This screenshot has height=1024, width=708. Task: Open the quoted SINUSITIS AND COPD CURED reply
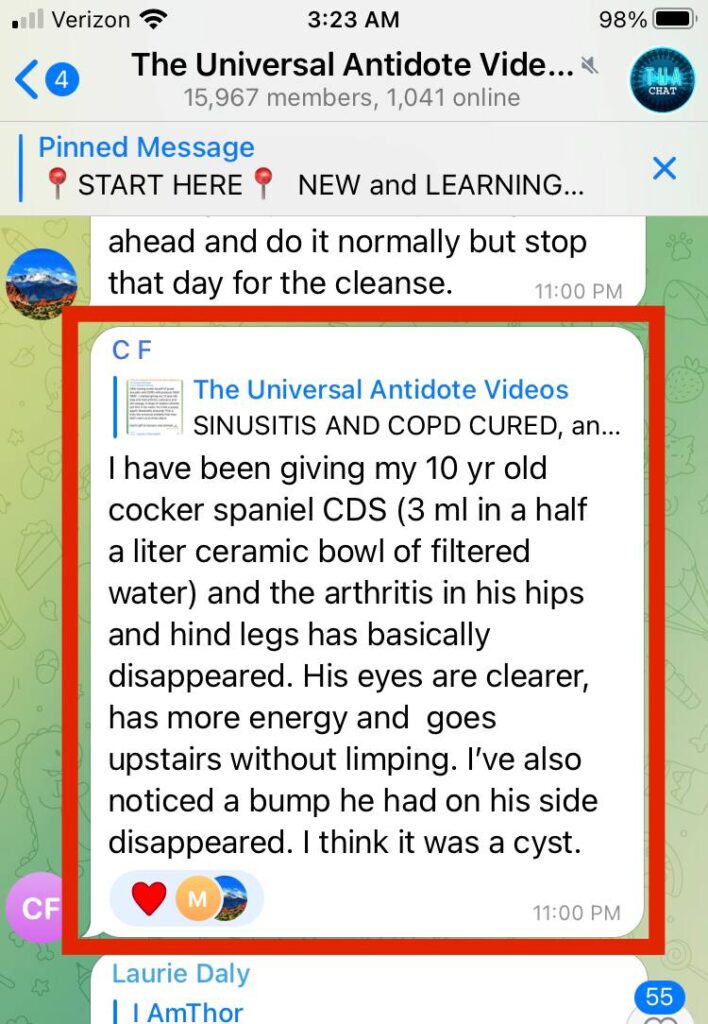pyautogui.click(x=380, y=406)
